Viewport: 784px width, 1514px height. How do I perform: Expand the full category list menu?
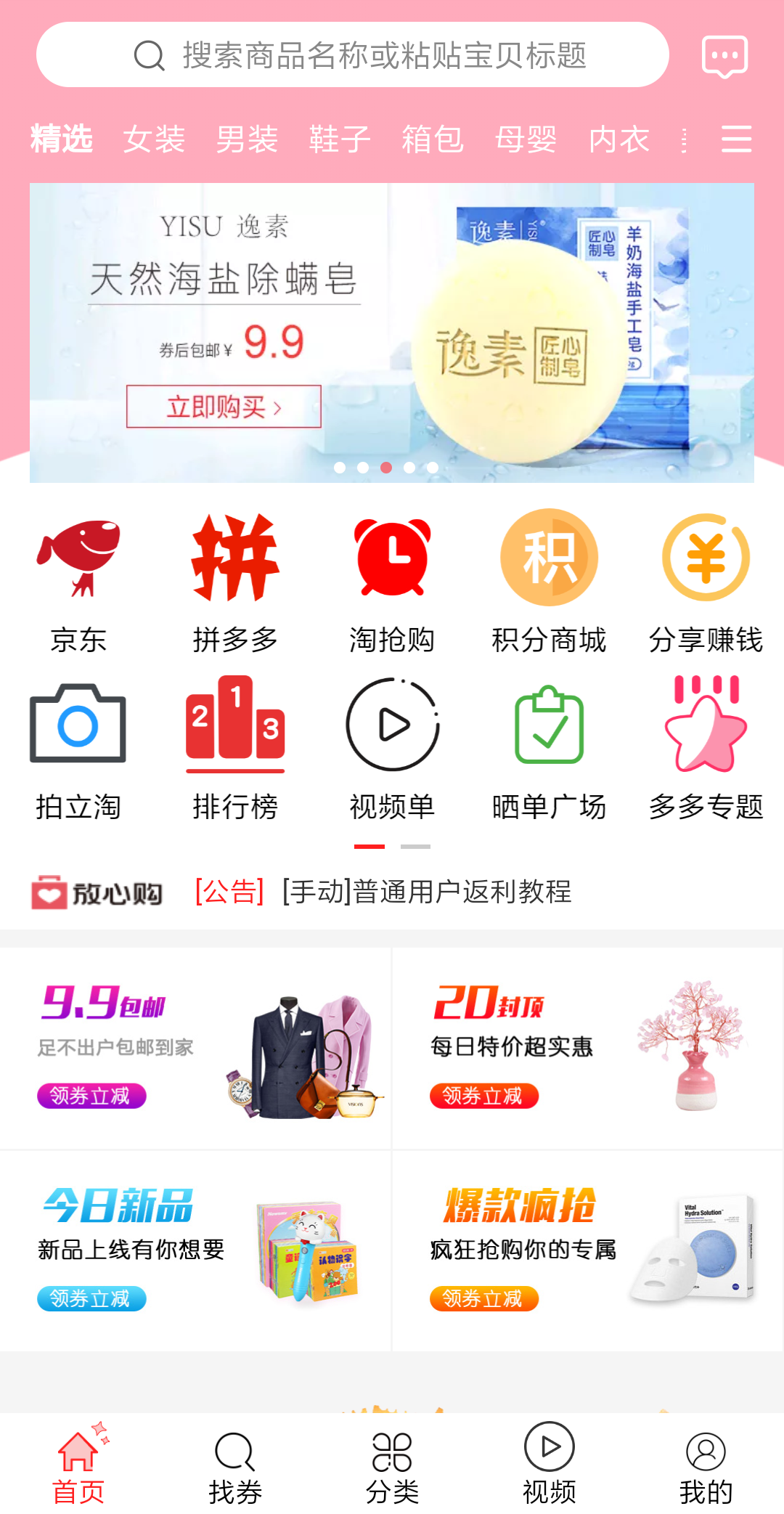point(736,139)
